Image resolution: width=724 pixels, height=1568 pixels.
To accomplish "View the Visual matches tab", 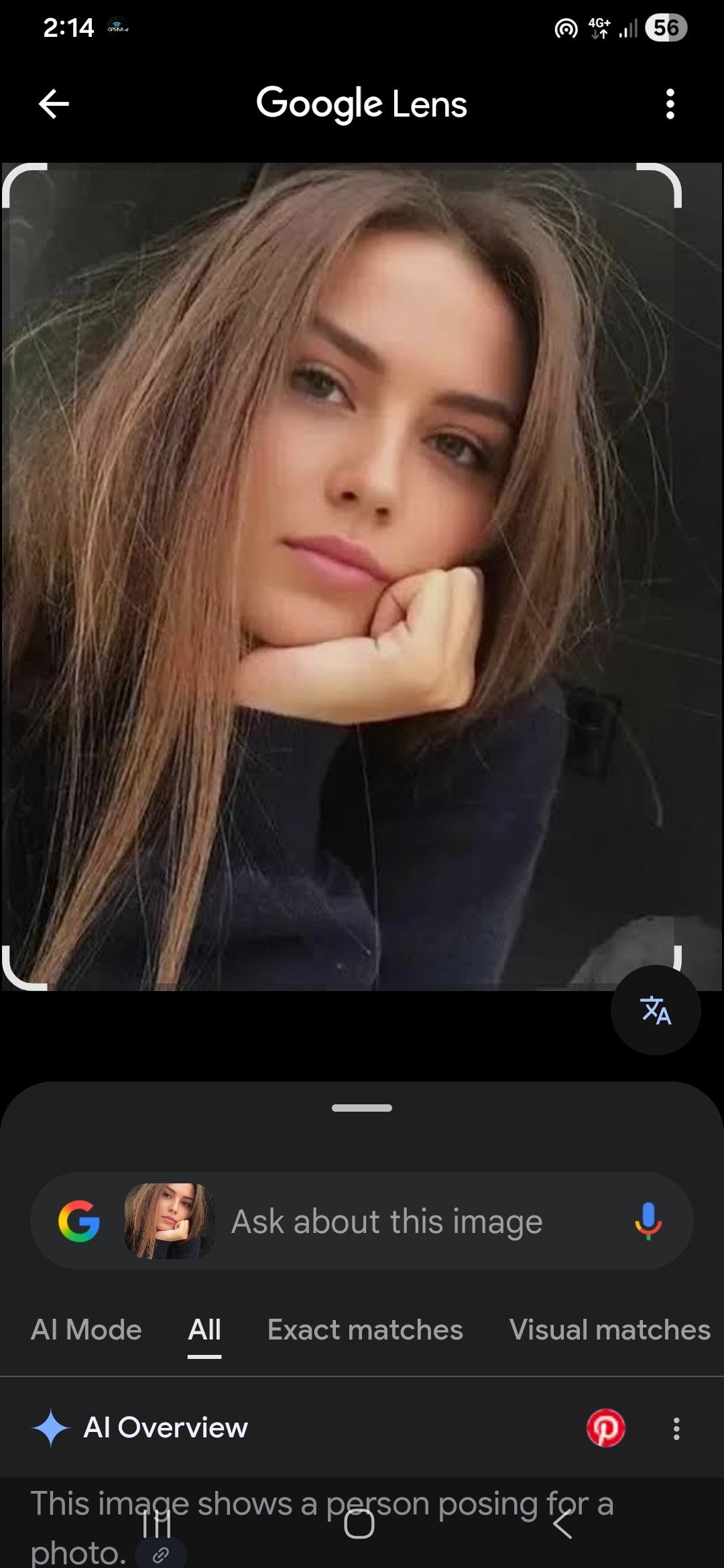I will tap(609, 1329).
